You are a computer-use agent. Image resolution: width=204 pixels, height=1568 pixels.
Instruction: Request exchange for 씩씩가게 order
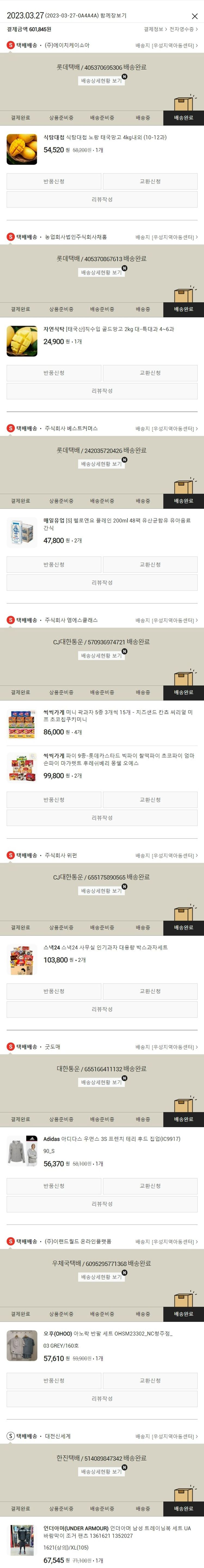(150, 799)
